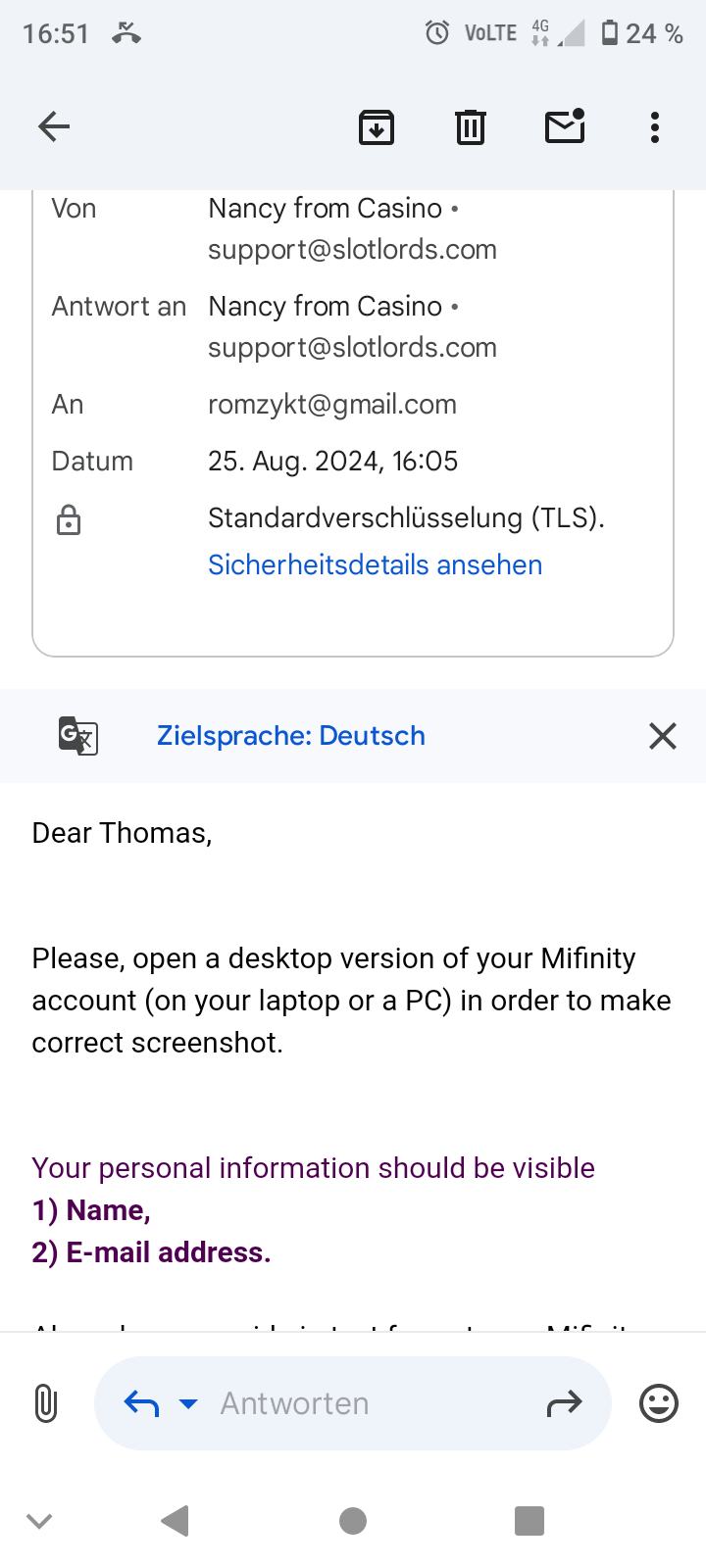The height and width of the screenshot is (1568, 706).
Task: Expand the reply type dropdown arrow
Action: 188,1404
